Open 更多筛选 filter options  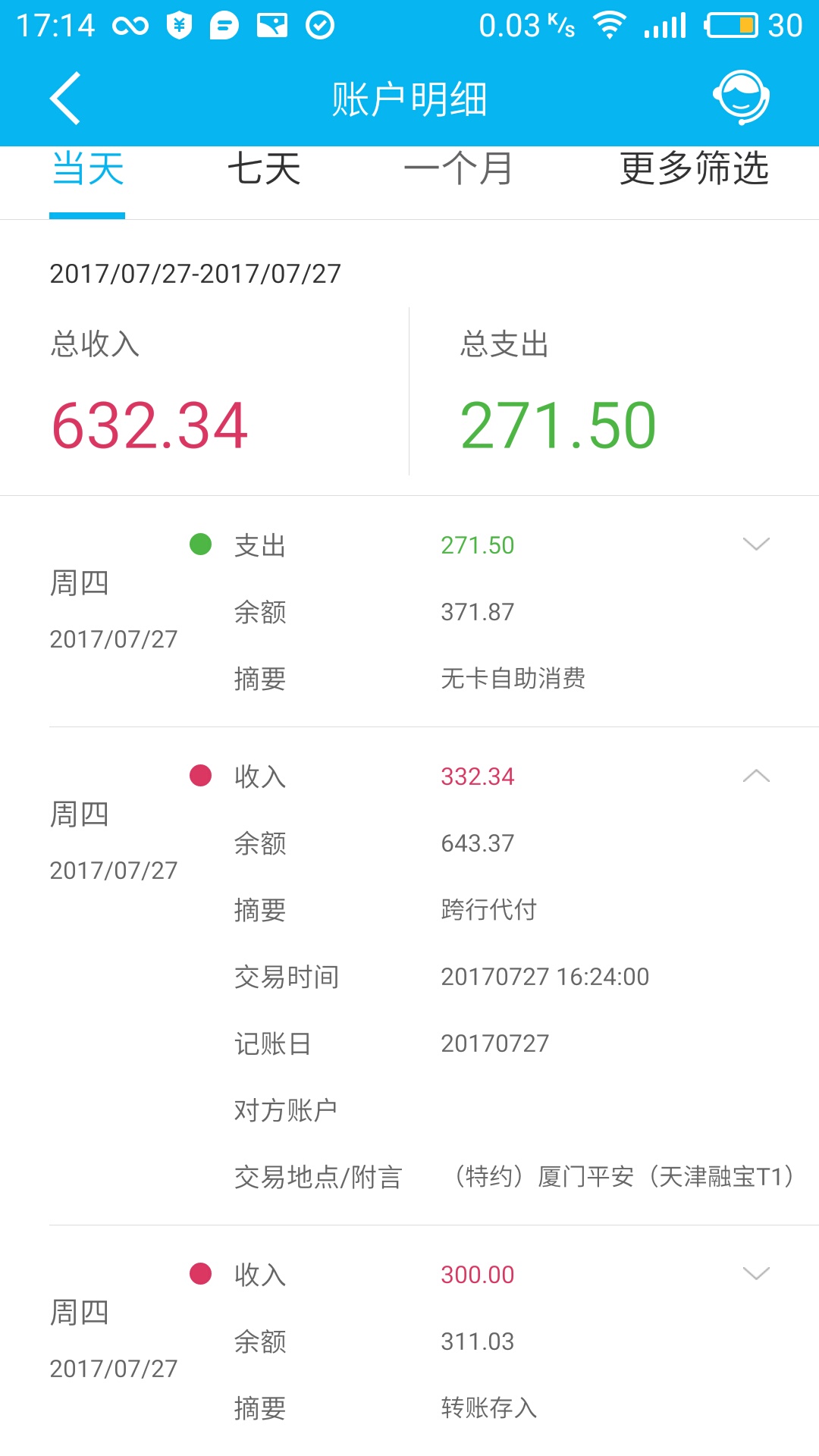point(693,170)
